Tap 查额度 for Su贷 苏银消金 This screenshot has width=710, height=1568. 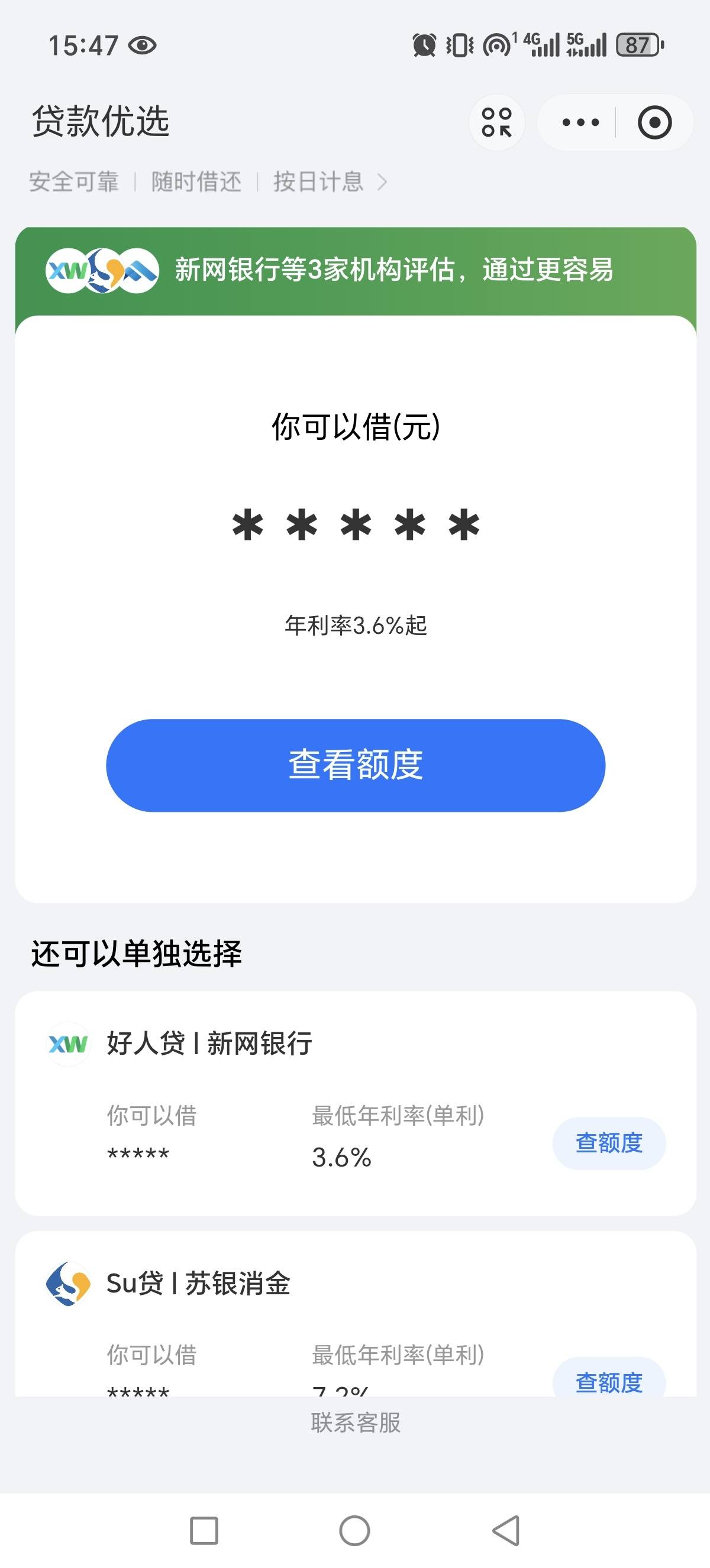pyautogui.click(x=609, y=1378)
